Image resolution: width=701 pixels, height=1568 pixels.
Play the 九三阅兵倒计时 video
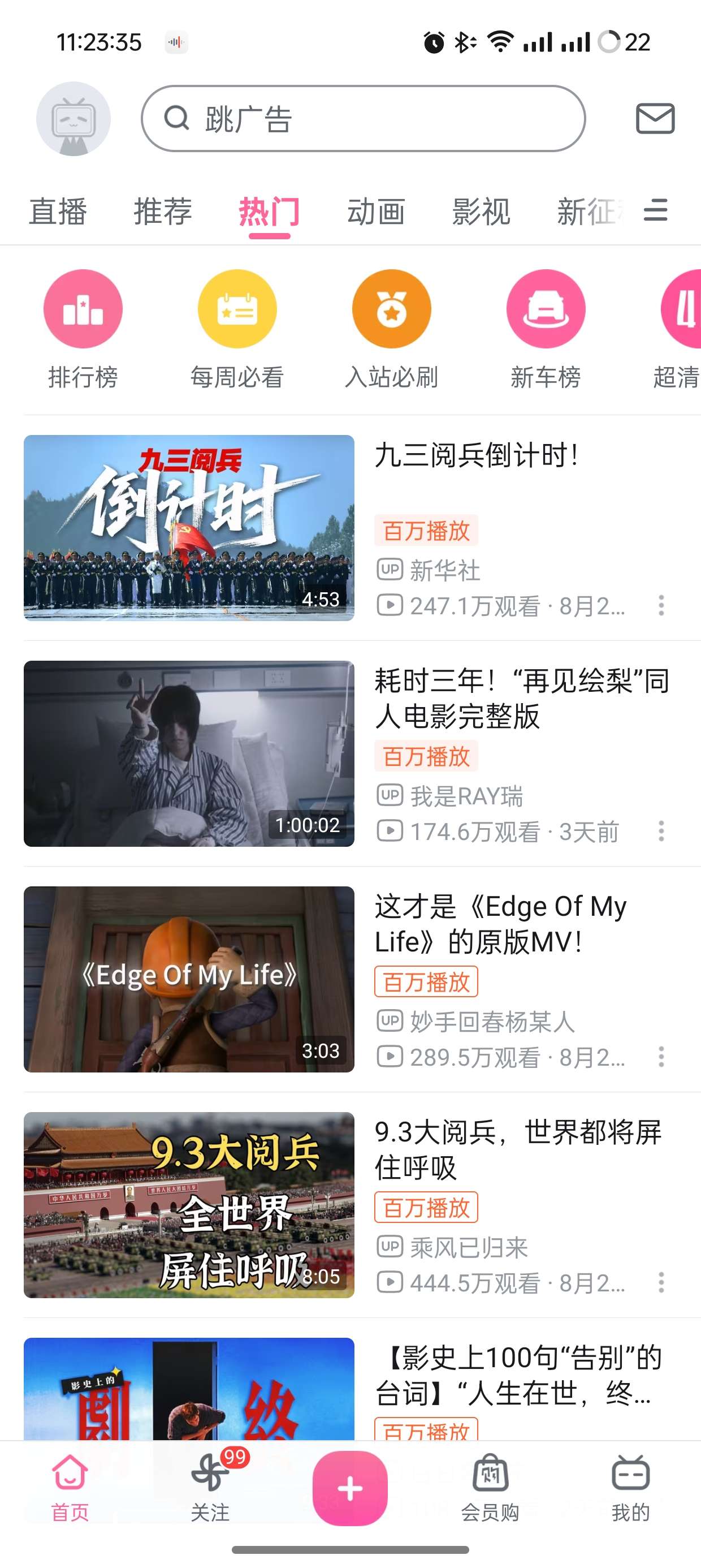[189, 528]
